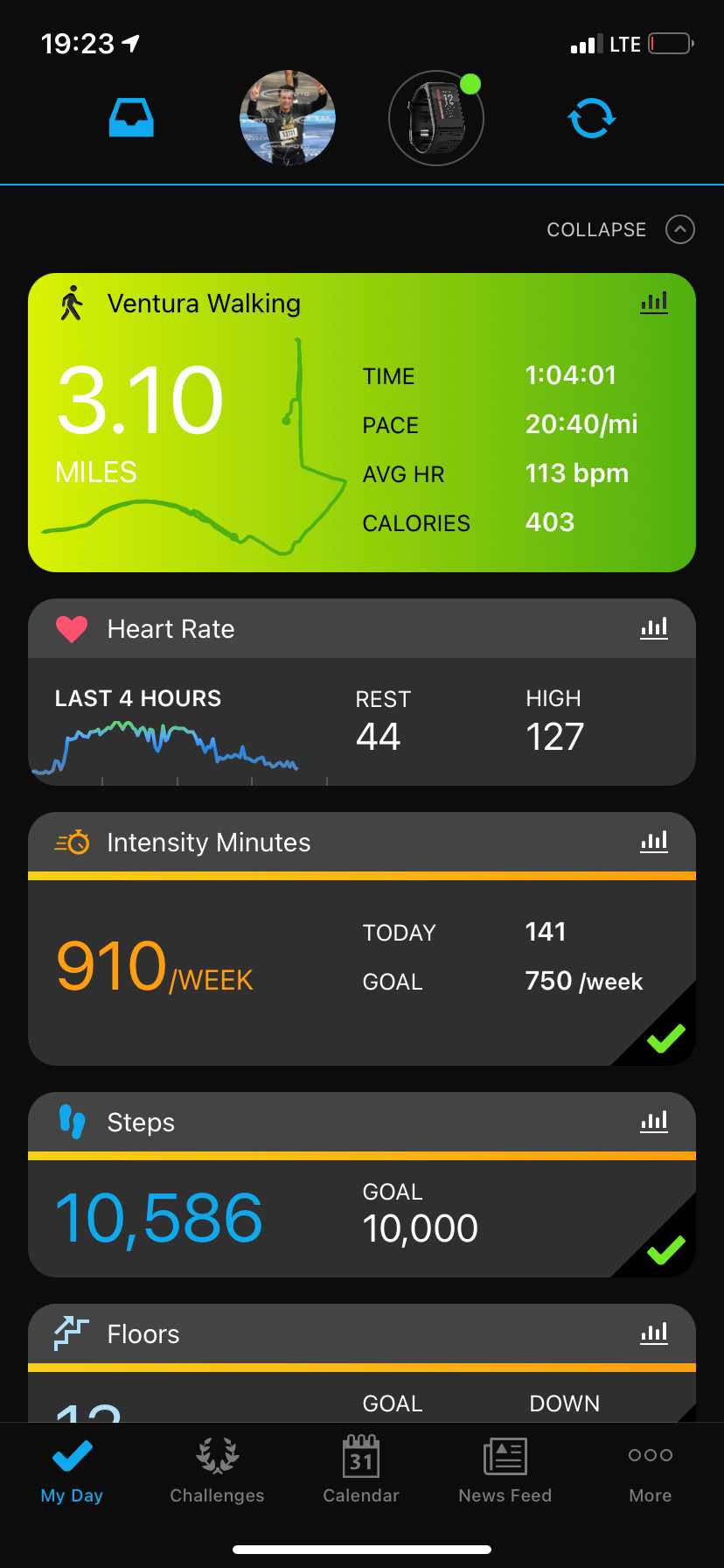View the Steps chart icon

[x=654, y=1122]
